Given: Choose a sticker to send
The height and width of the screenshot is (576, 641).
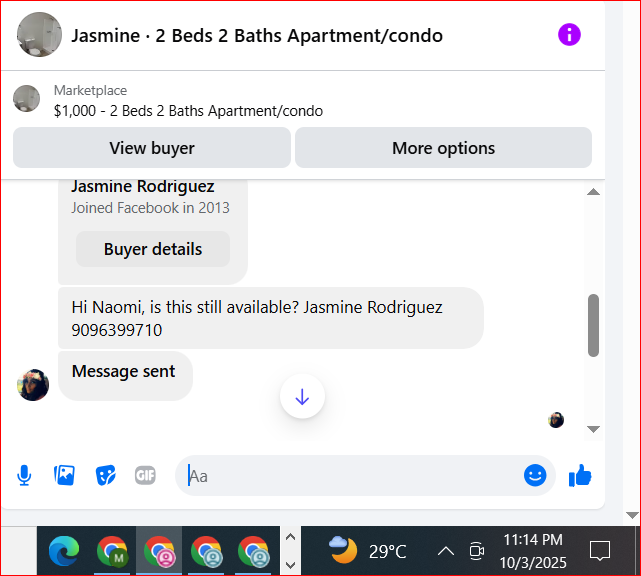Looking at the screenshot, I should (105, 475).
